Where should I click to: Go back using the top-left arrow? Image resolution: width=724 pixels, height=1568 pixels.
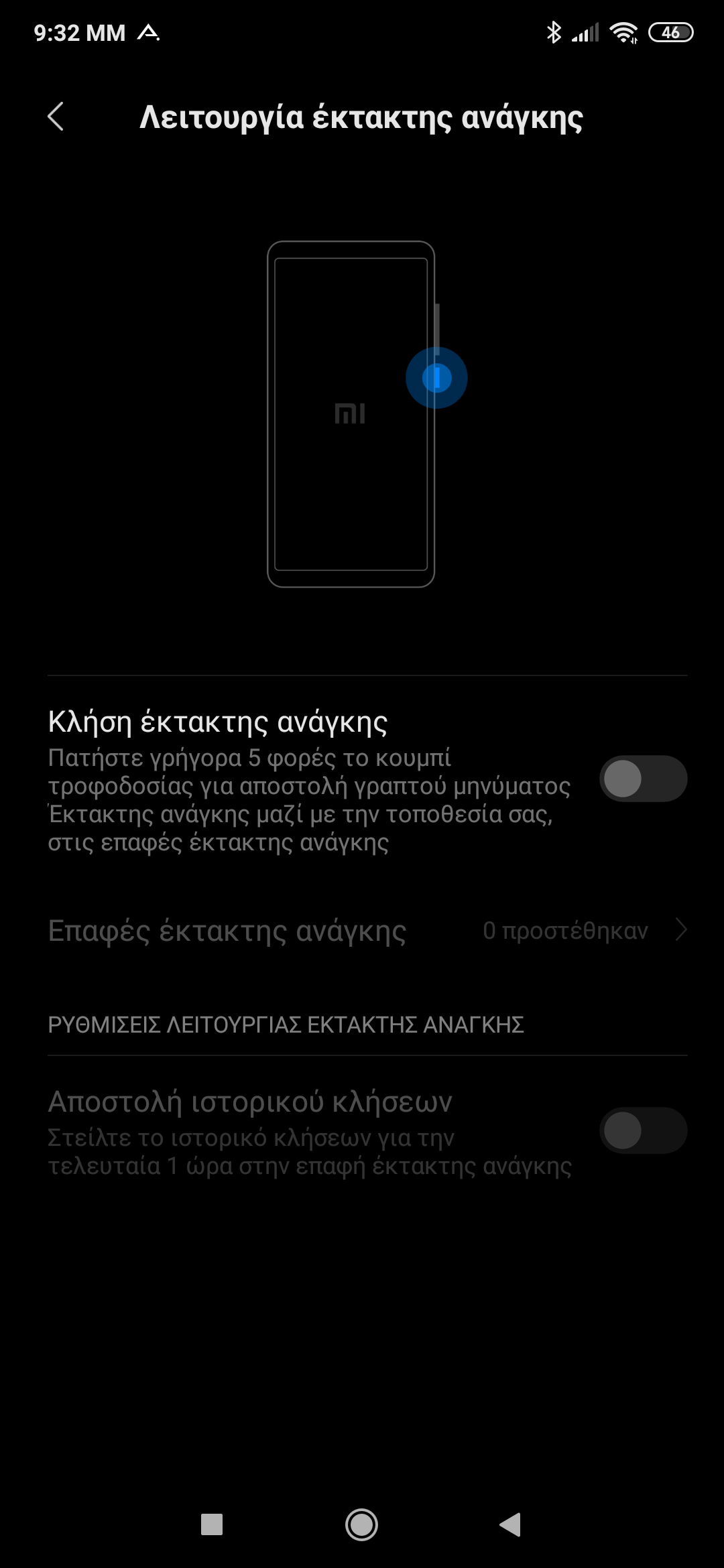click(56, 117)
